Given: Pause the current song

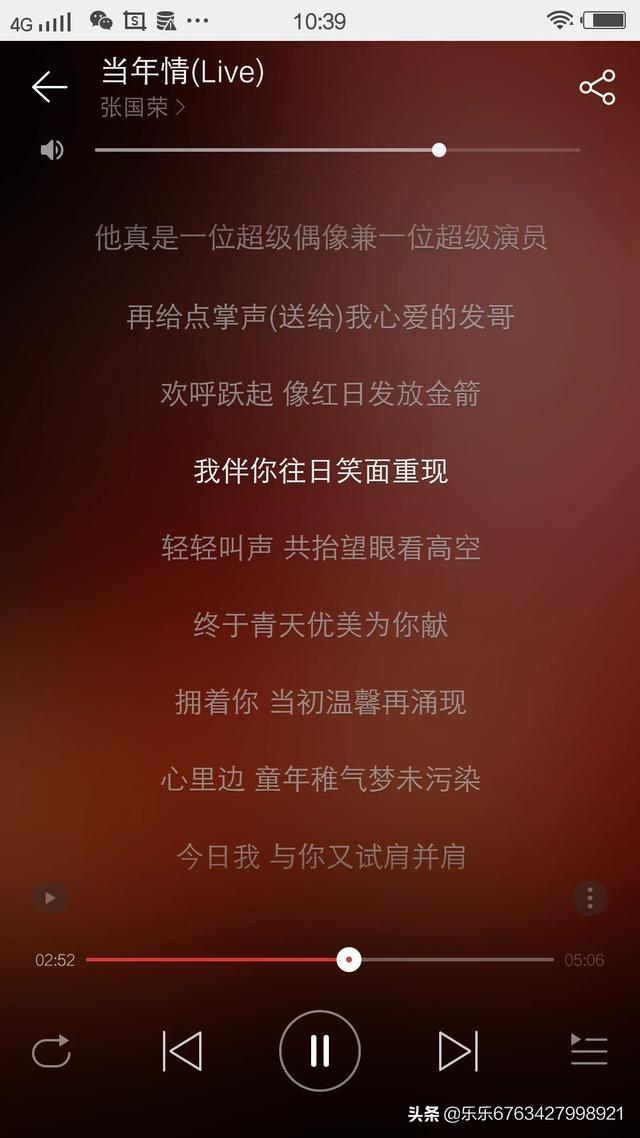Looking at the screenshot, I should pyautogui.click(x=320, y=1051).
